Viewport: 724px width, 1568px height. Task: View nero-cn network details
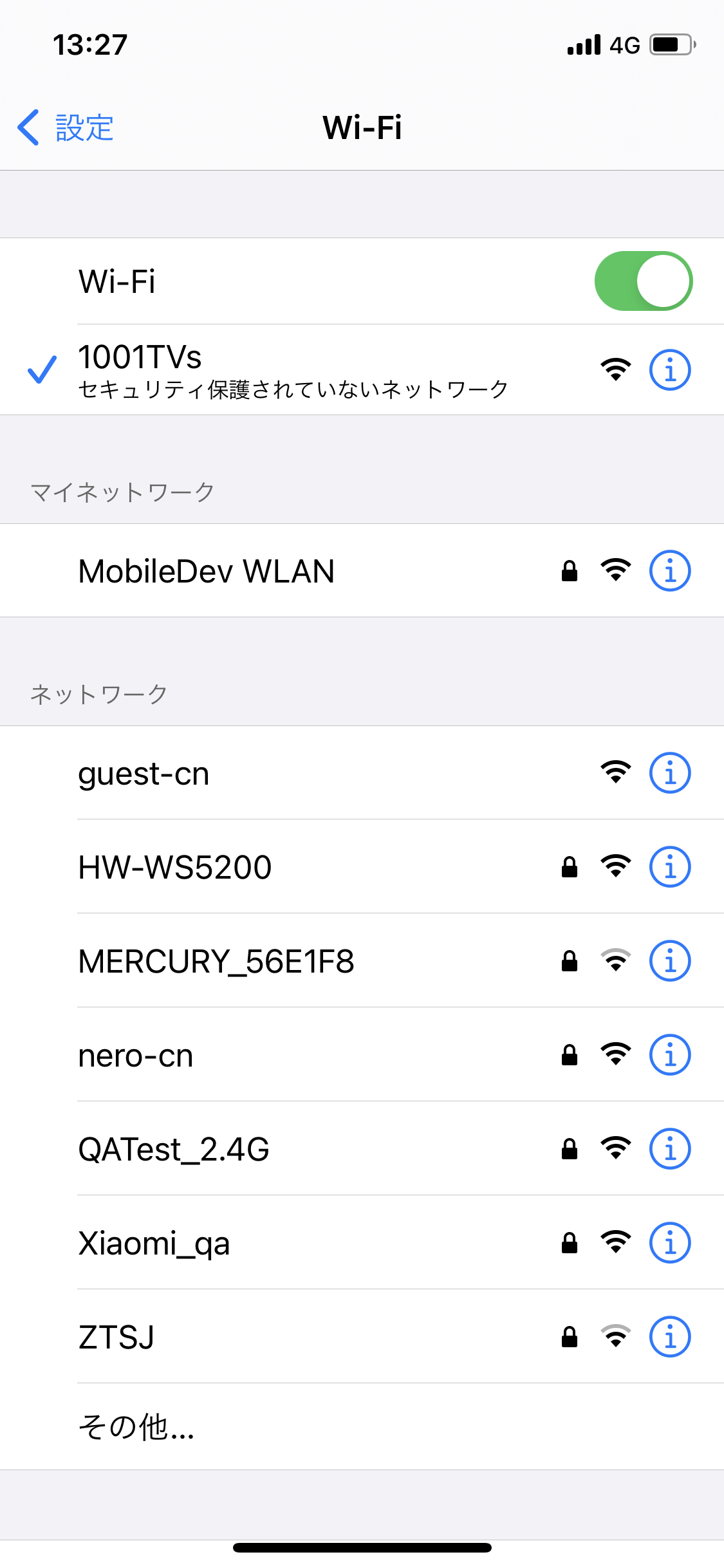tap(670, 1055)
